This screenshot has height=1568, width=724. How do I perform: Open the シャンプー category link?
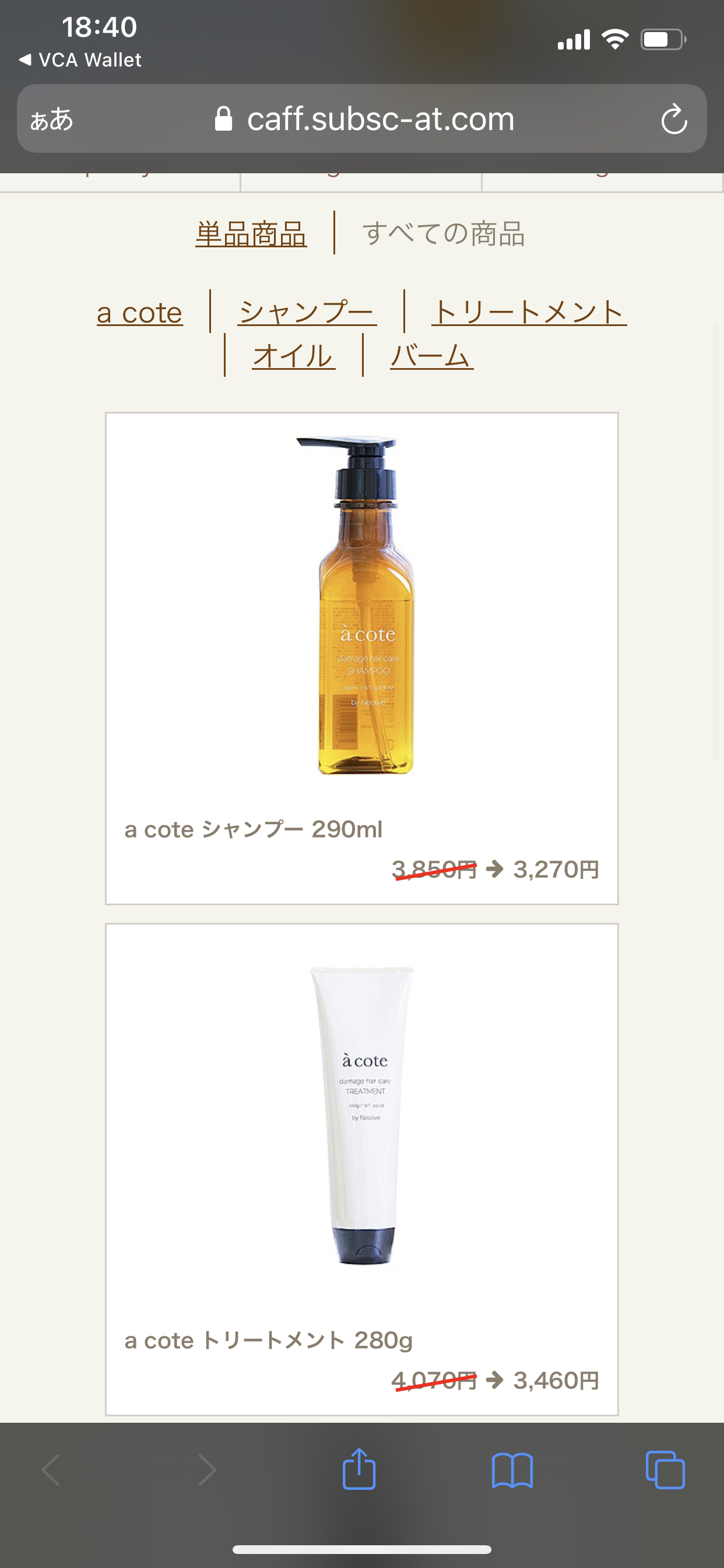coord(307,313)
